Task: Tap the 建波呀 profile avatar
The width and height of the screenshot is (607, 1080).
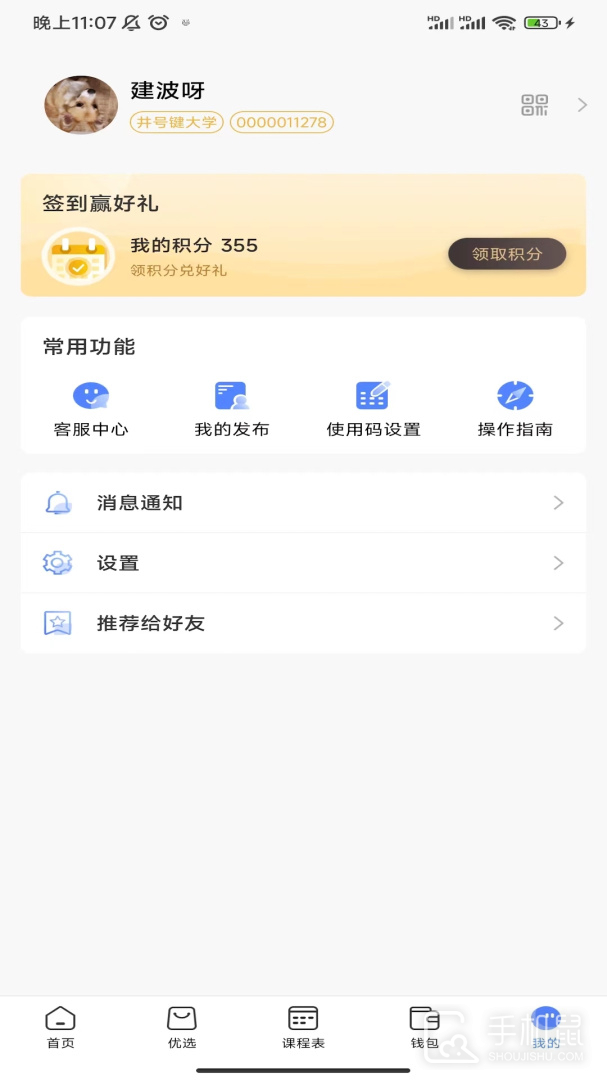Action: click(81, 105)
